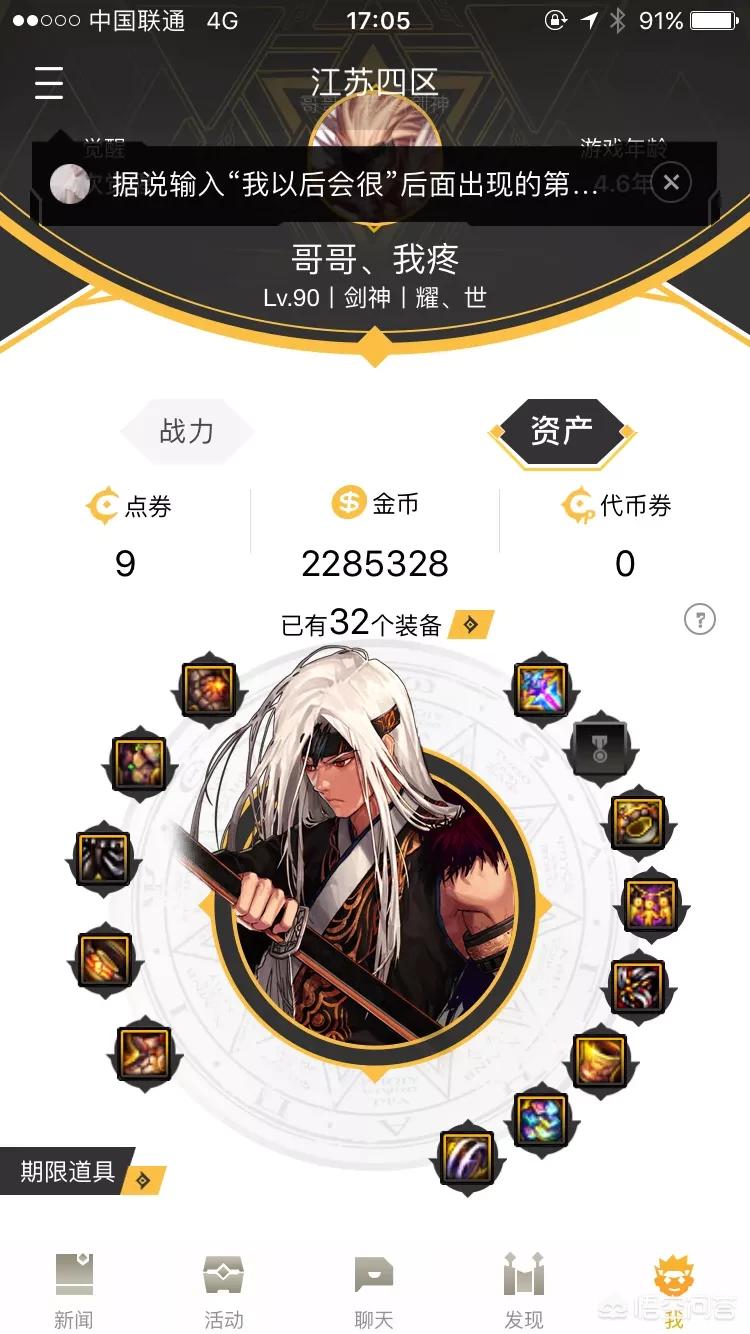Switch to the 活动 tab

tap(224, 1290)
